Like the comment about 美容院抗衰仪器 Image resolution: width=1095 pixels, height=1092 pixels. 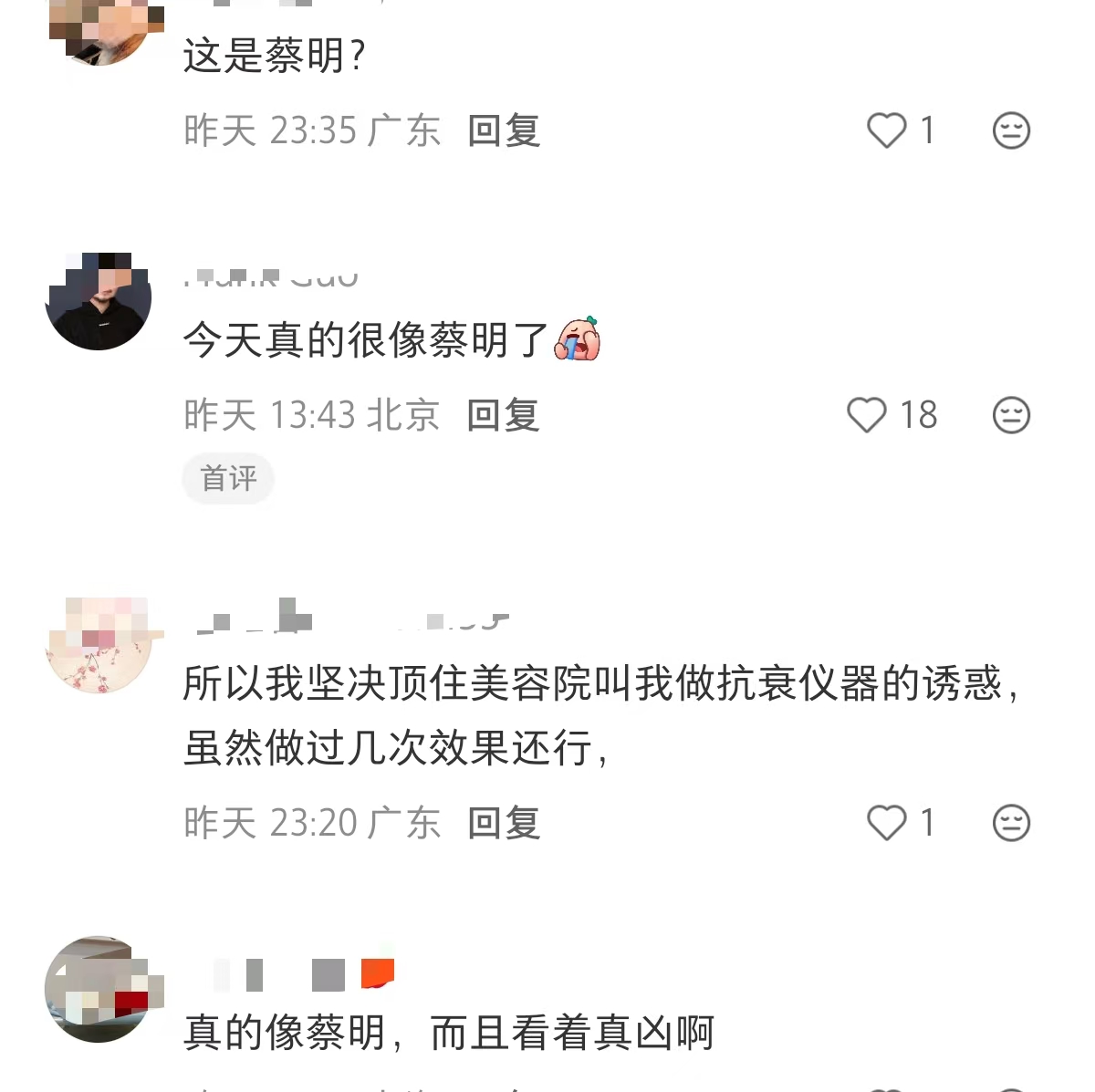(x=886, y=823)
